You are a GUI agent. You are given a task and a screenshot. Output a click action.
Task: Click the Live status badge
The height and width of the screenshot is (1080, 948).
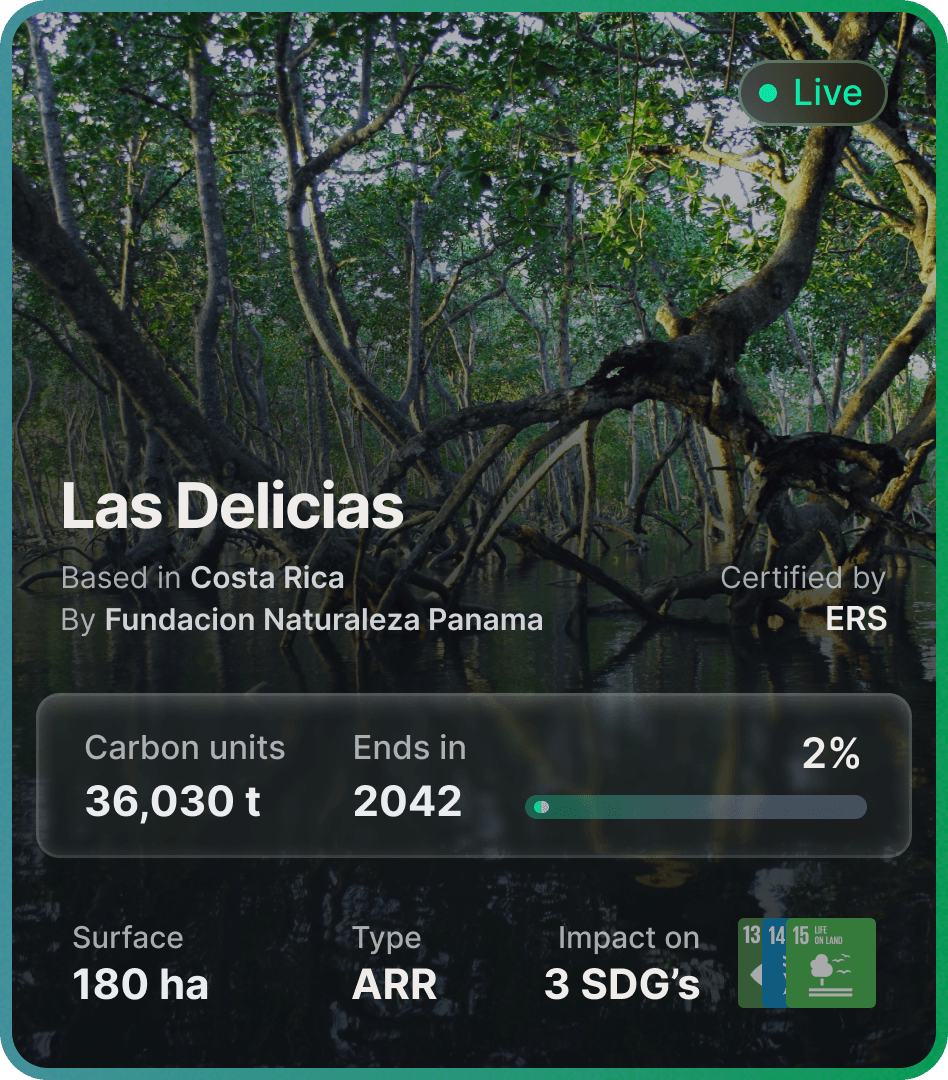pos(812,92)
